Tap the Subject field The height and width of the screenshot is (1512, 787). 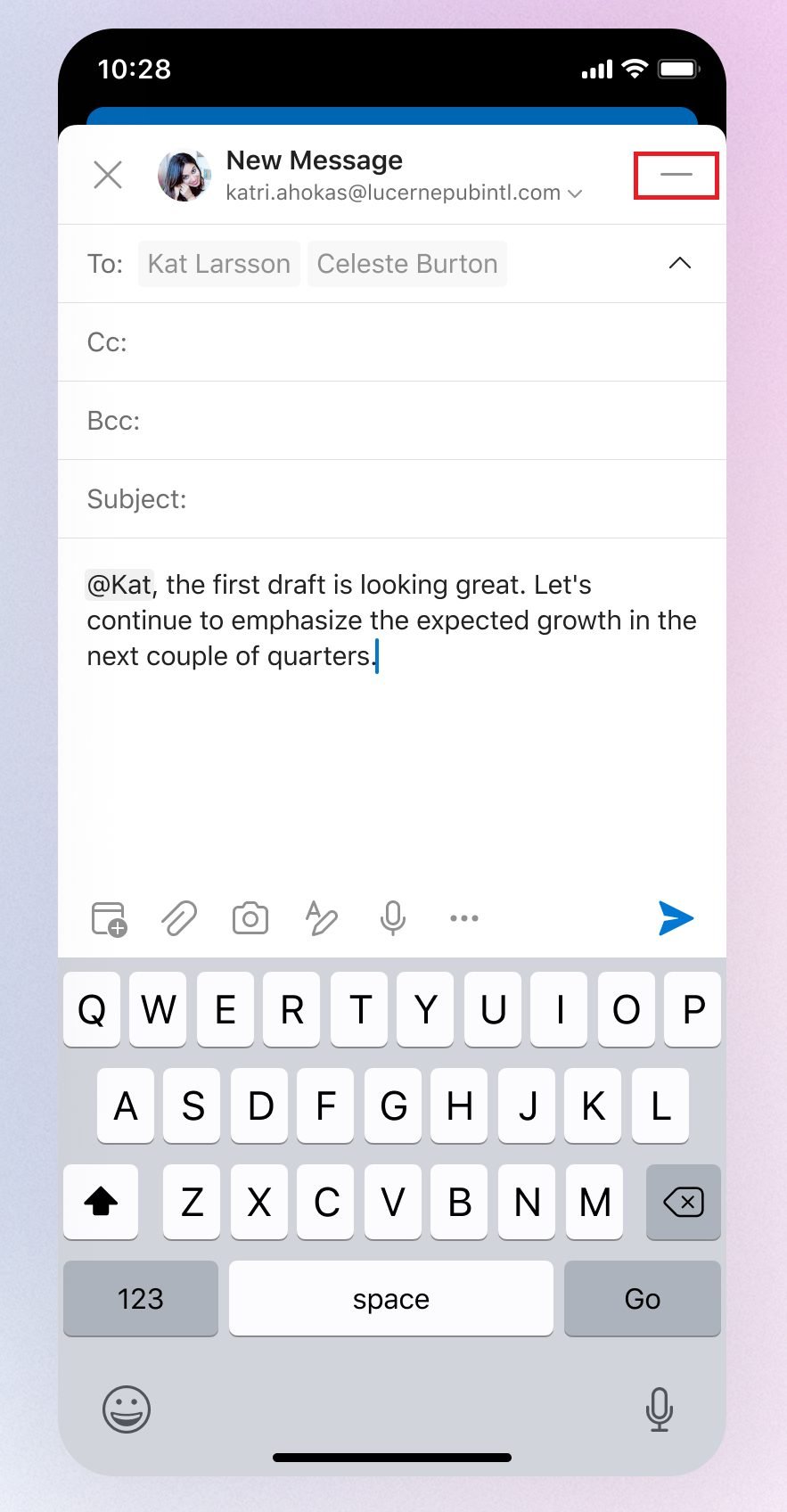click(x=392, y=499)
